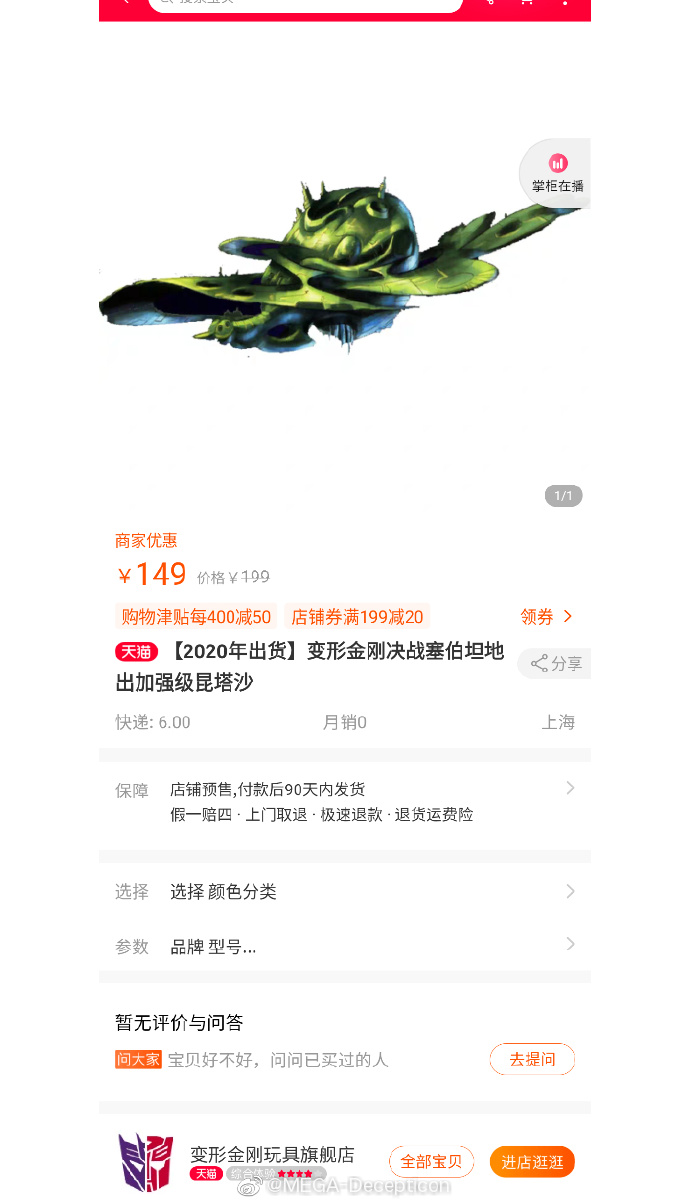View all items via 全部宝贝

click(431, 1162)
